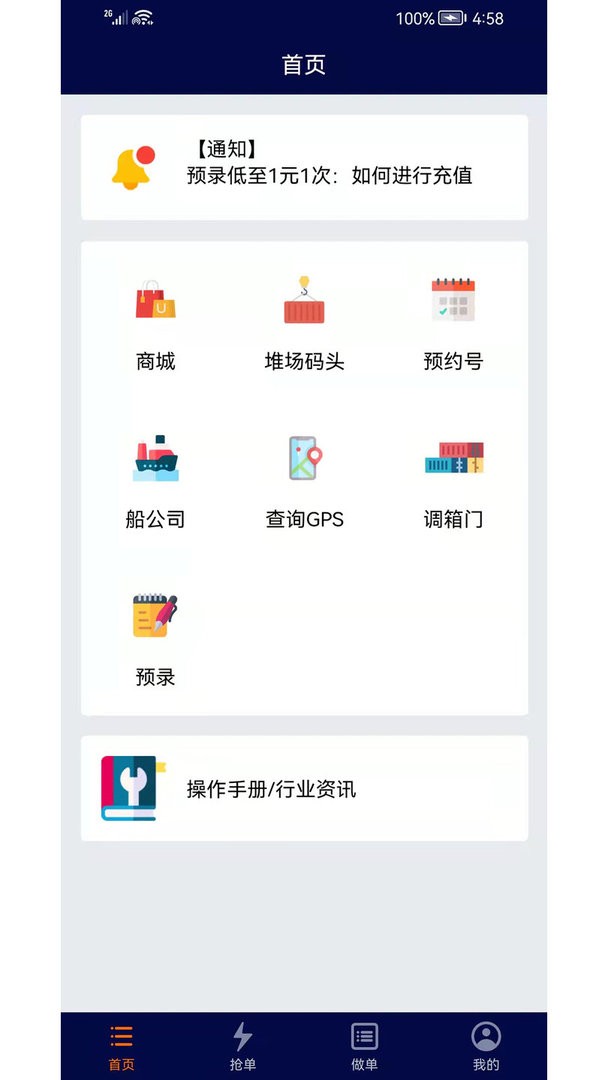The image size is (608, 1080).
Task: Open the 通知 recharge notice card
Action: point(304,167)
